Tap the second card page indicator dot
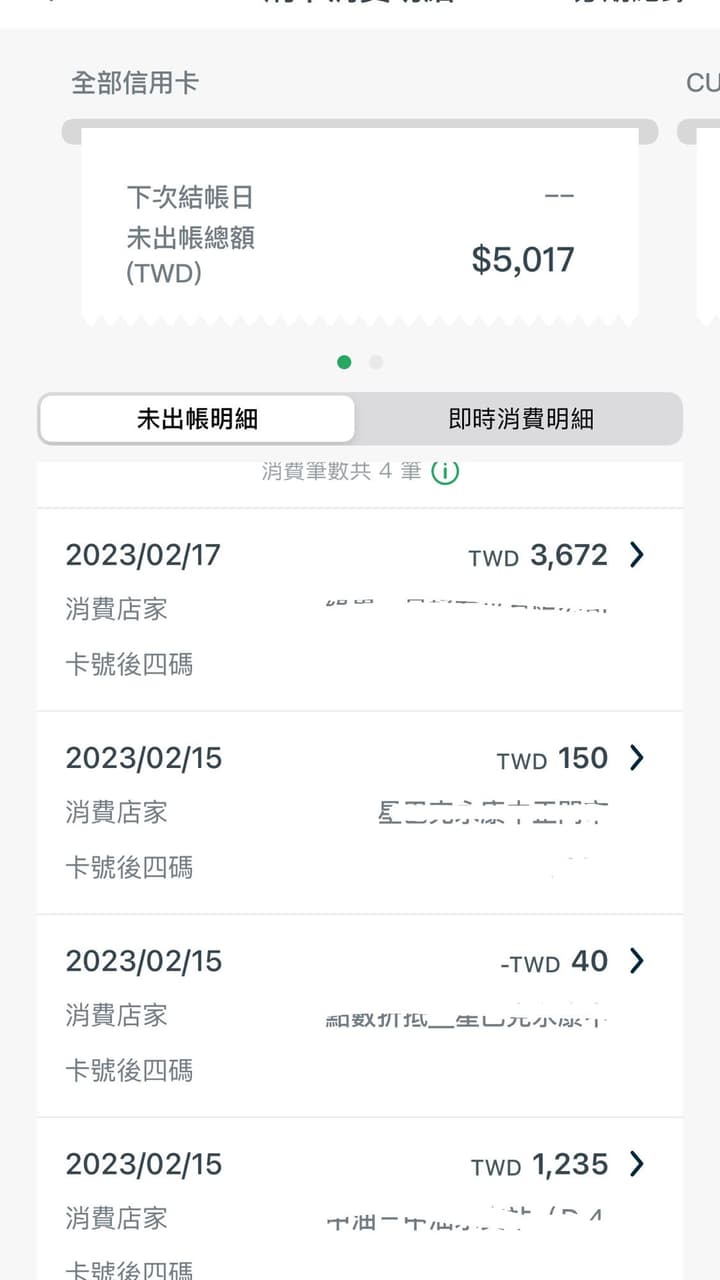Image resolution: width=720 pixels, height=1280 pixels. pos(376,362)
